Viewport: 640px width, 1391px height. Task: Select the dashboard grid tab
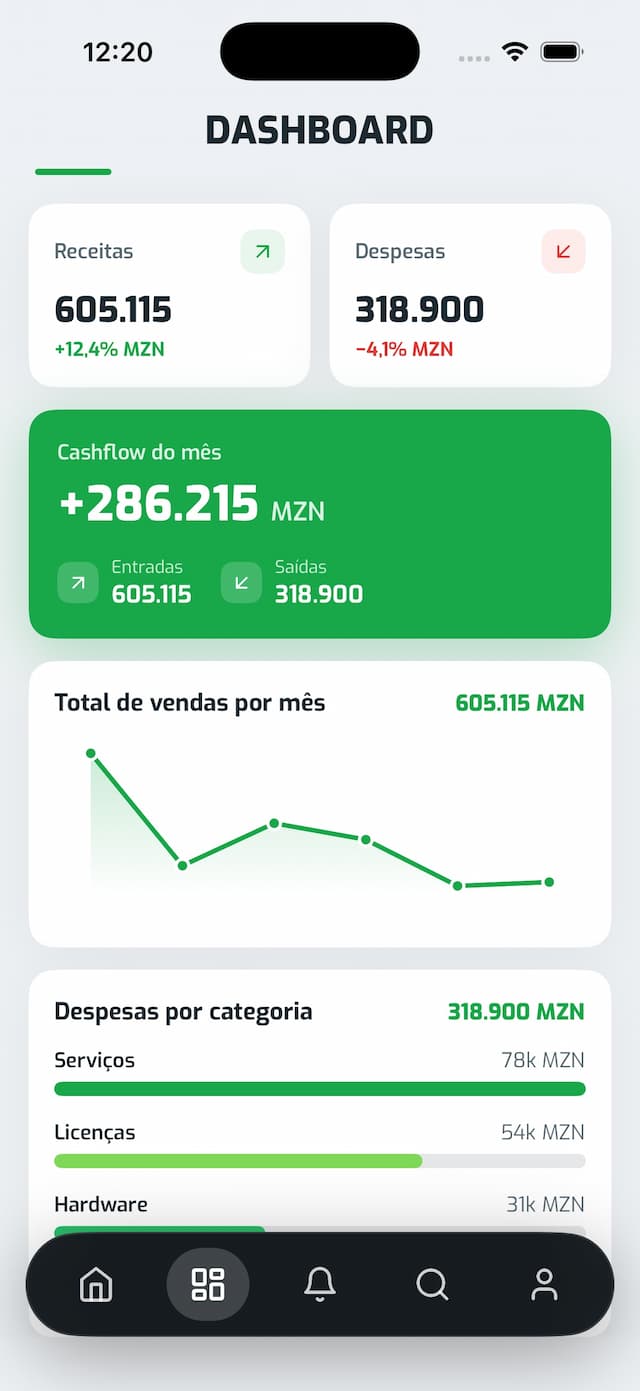tap(208, 1284)
